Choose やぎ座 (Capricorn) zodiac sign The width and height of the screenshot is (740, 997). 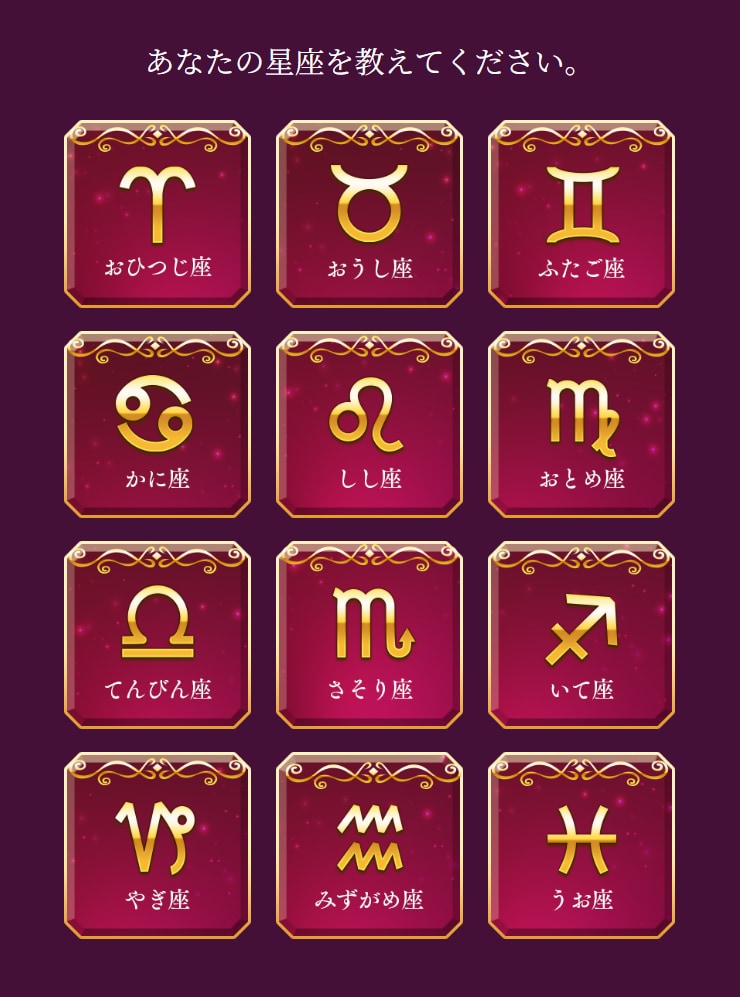point(158,846)
